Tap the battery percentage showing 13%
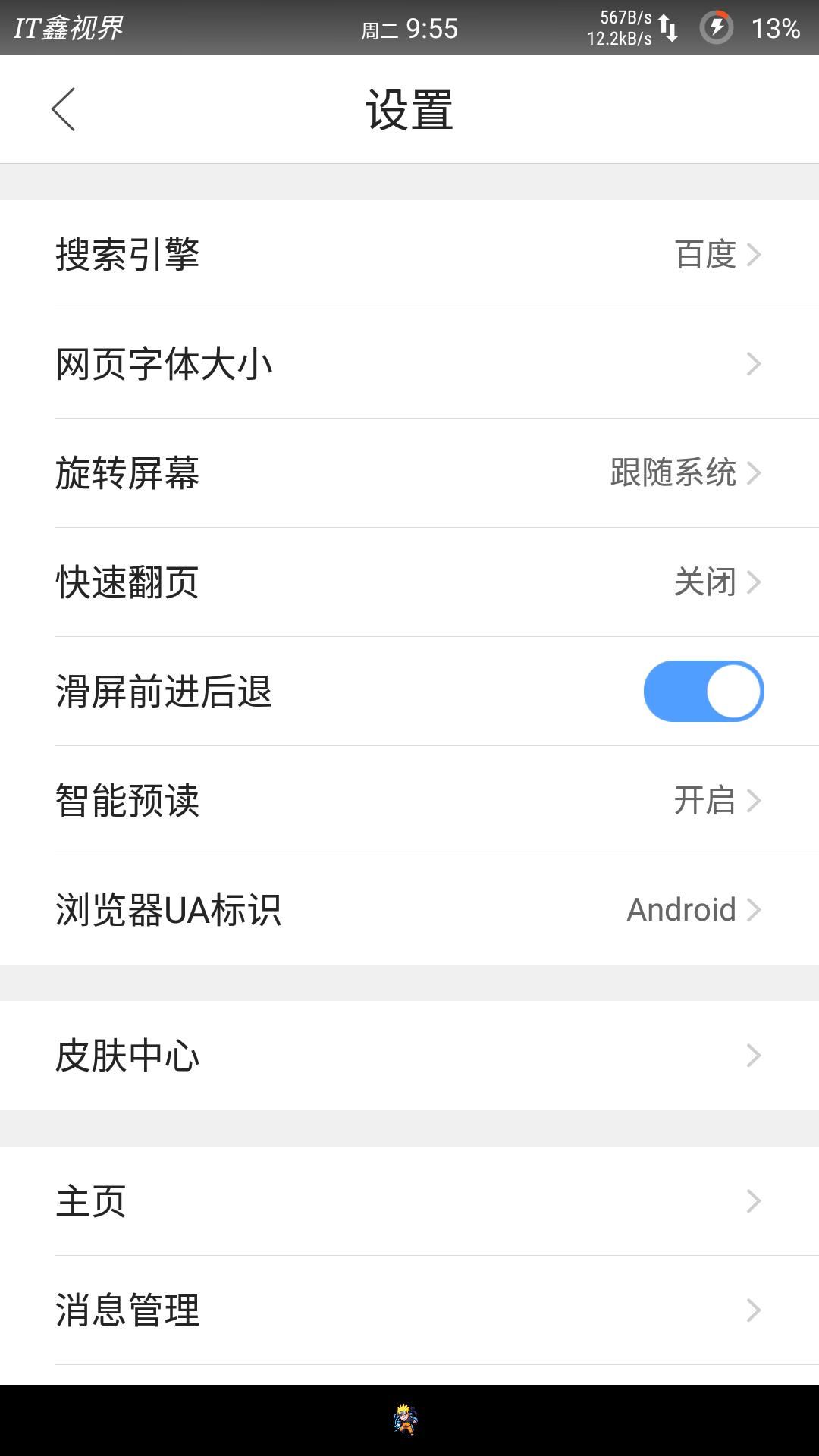This screenshot has height=1456, width=819. (x=776, y=28)
